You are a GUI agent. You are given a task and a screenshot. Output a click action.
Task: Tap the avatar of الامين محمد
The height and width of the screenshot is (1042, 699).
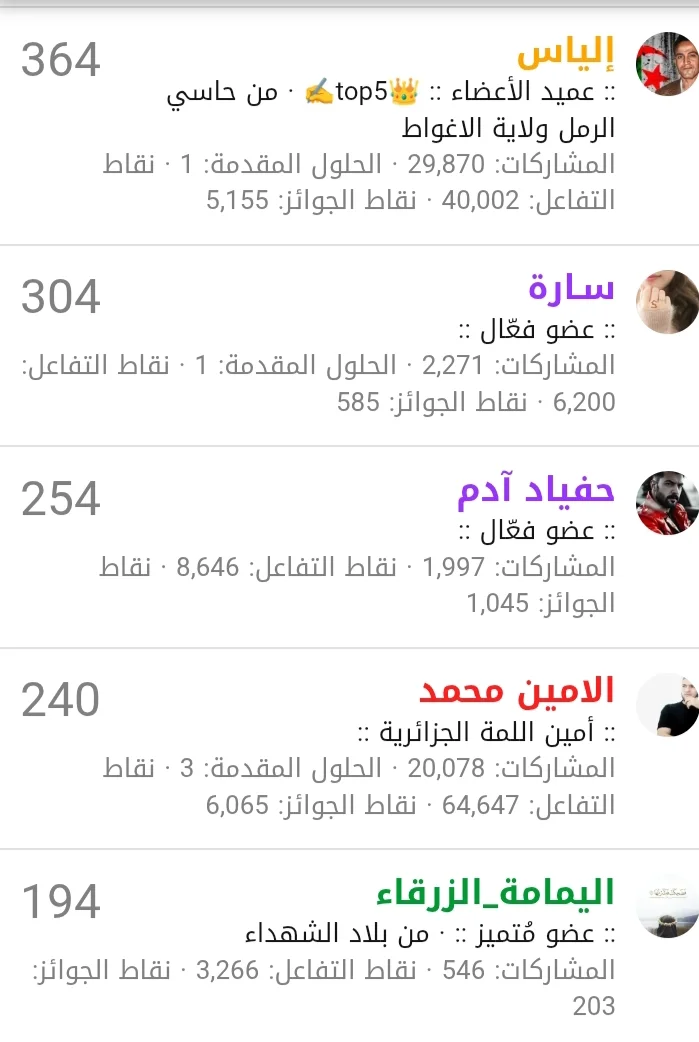pyautogui.click(x=666, y=704)
